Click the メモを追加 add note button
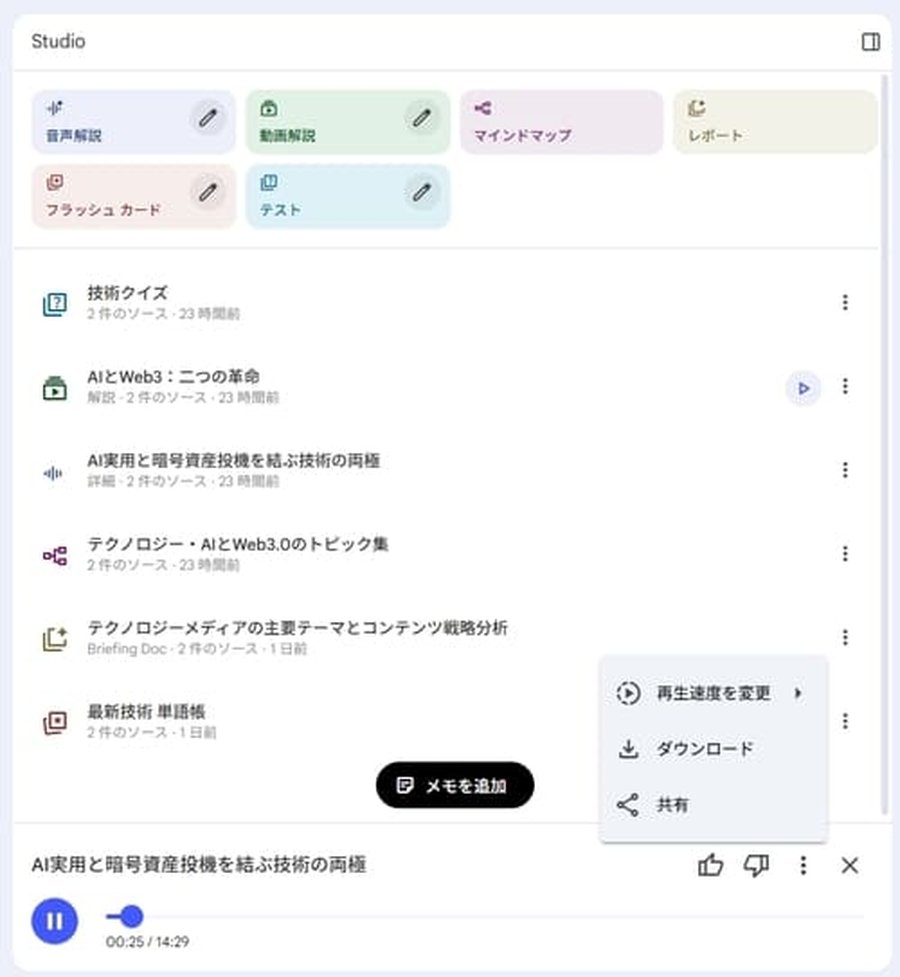This screenshot has height=977, width=900. click(455, 786)
